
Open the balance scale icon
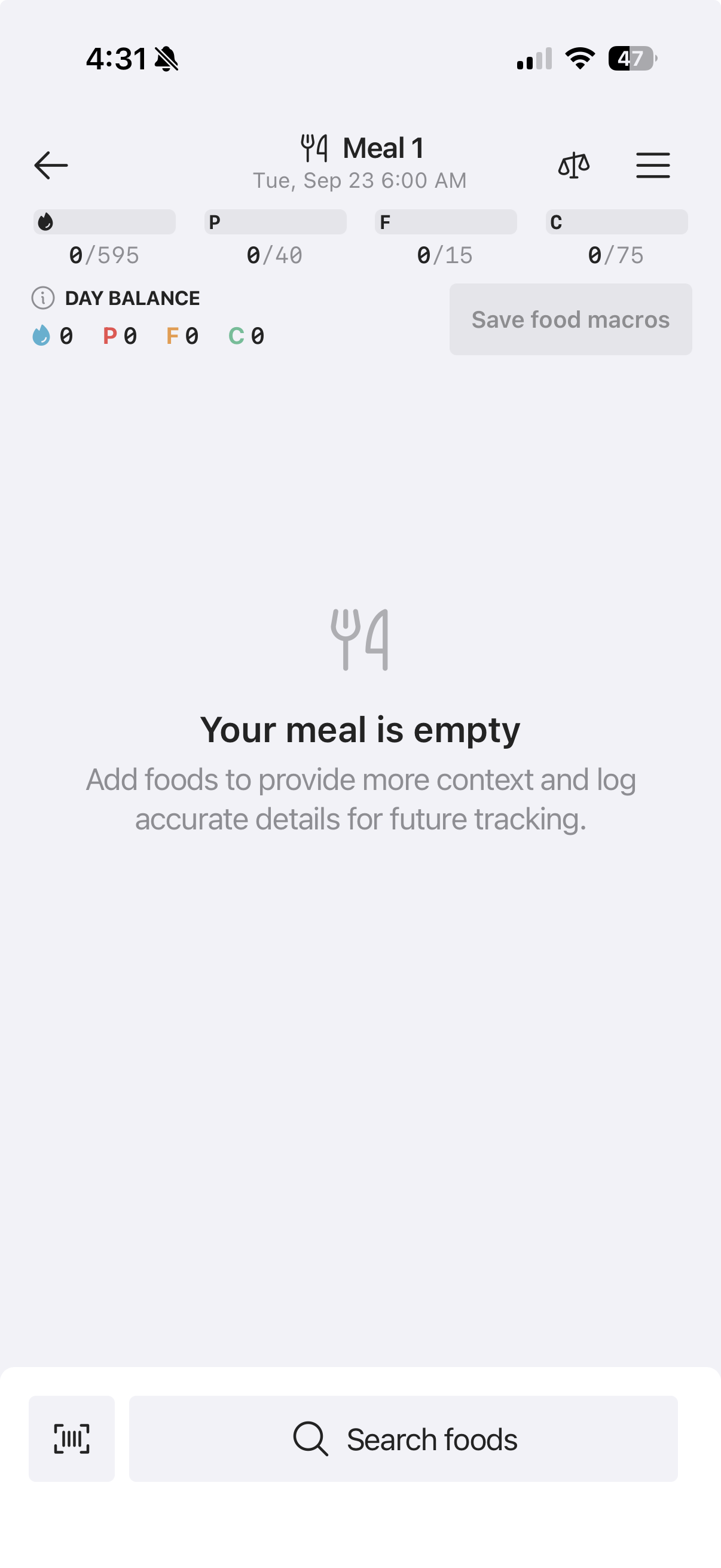[574, 166]
